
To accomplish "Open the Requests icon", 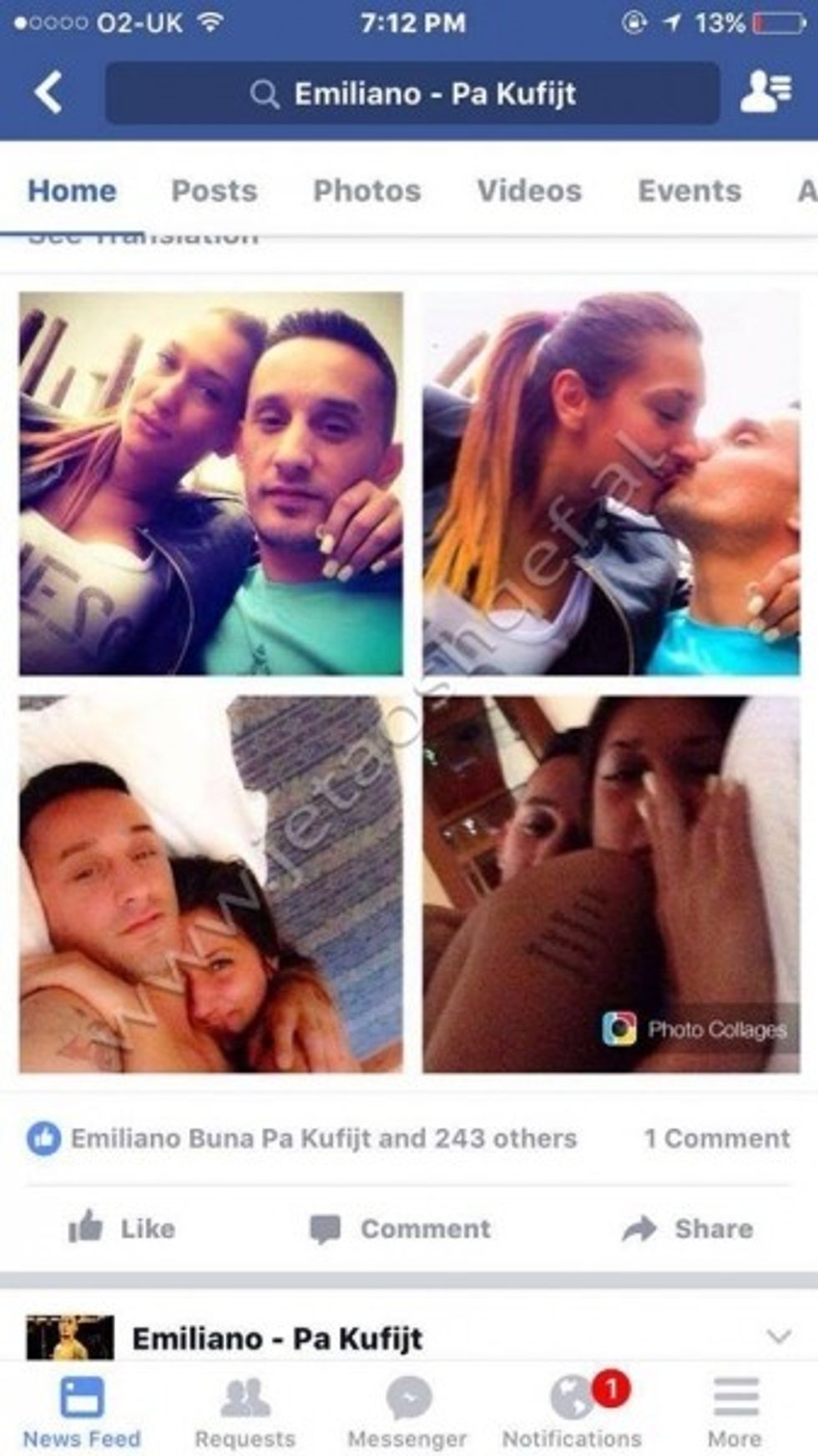I will point(244,1395).
